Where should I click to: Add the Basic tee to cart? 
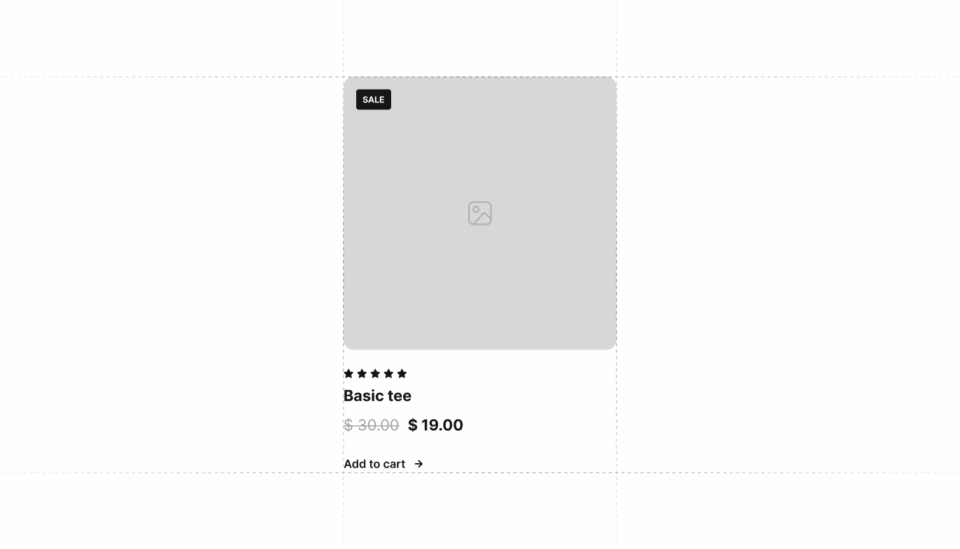click(x=383, y=464)
